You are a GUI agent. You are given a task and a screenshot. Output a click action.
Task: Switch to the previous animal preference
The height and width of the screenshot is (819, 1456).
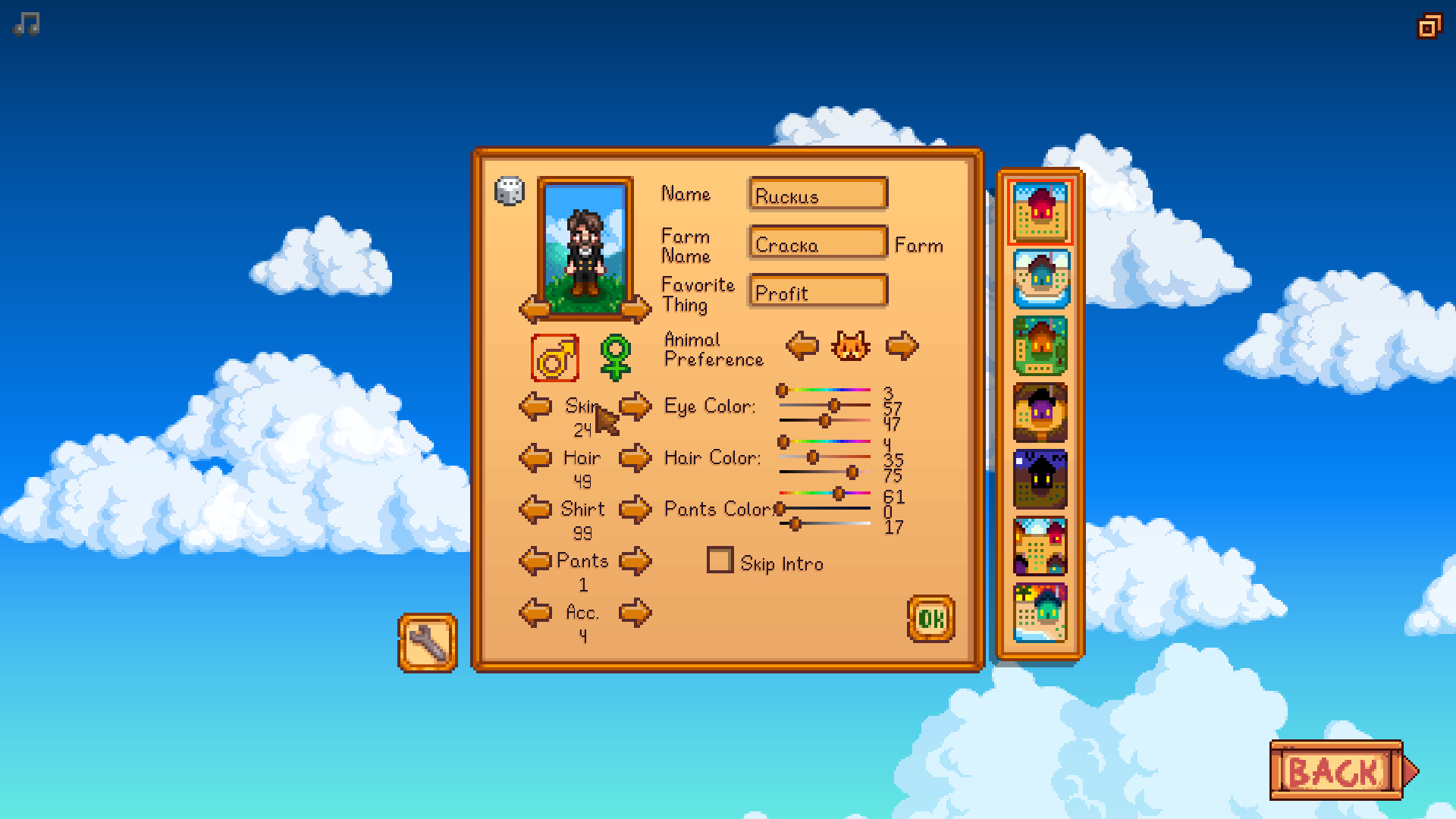(x=802, y=346)
